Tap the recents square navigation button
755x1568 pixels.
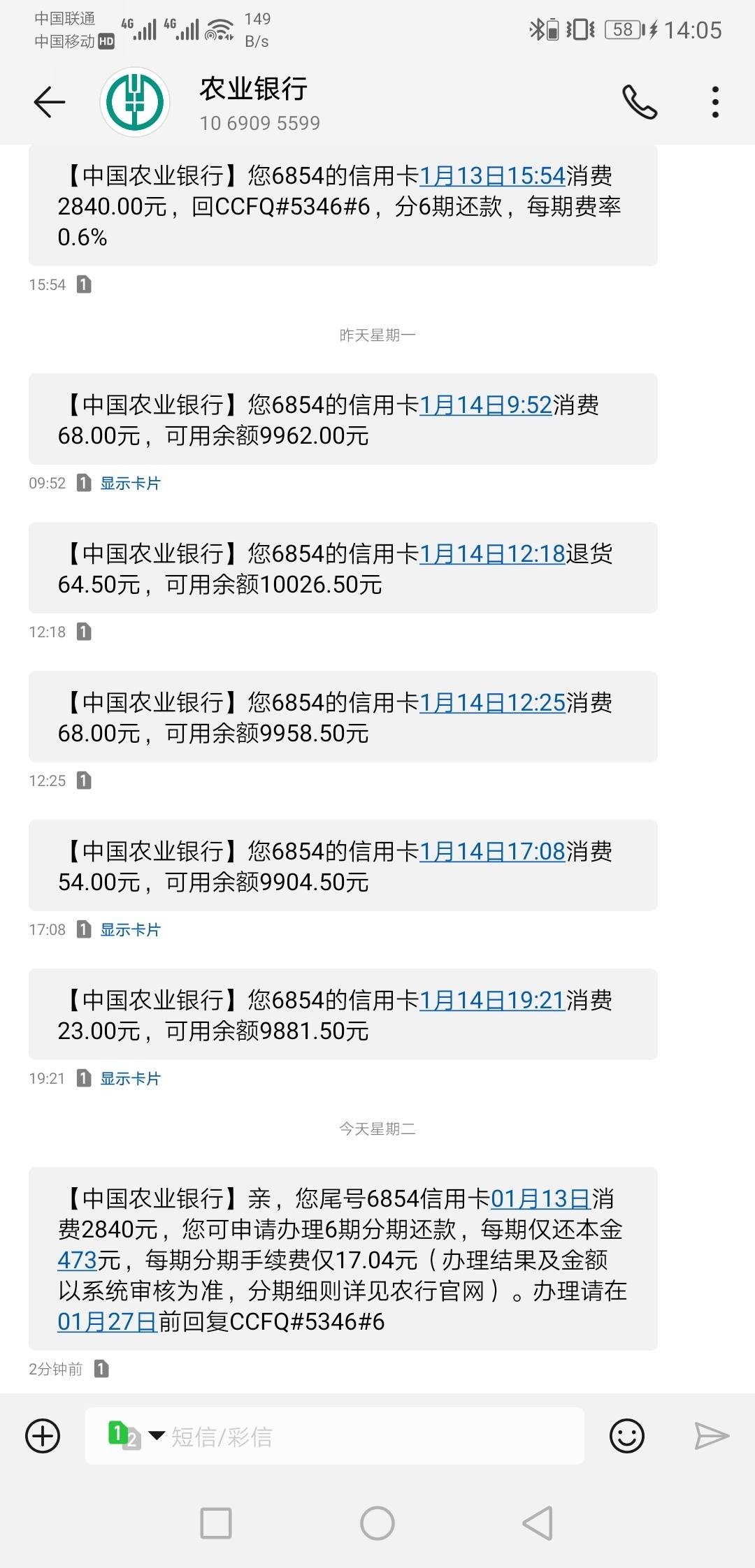point(214,1524)
